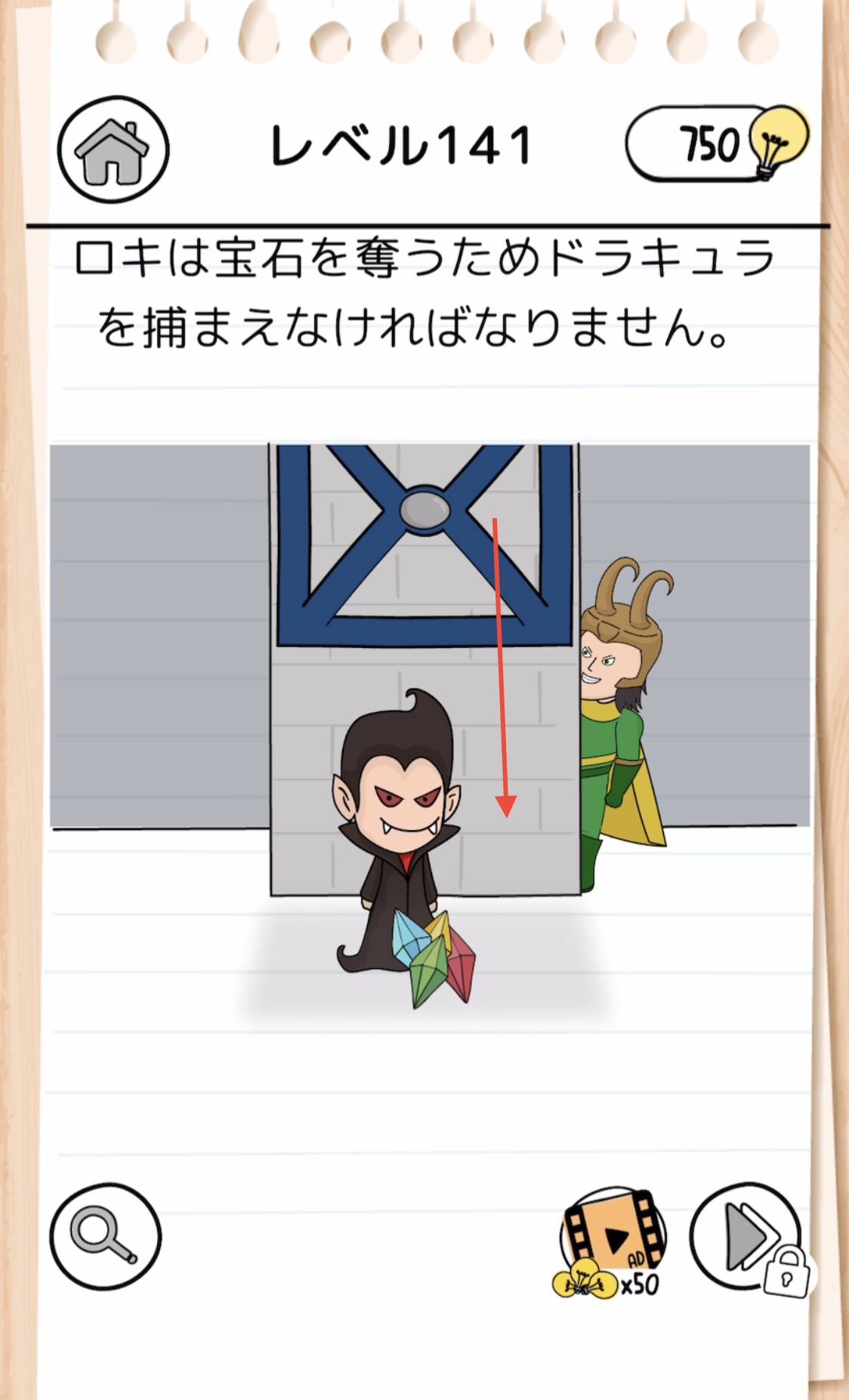Viewport: 849px width, 1400px height.
Task: Tap the magnifying glass hint button
Action: [x=106, y=1236]
